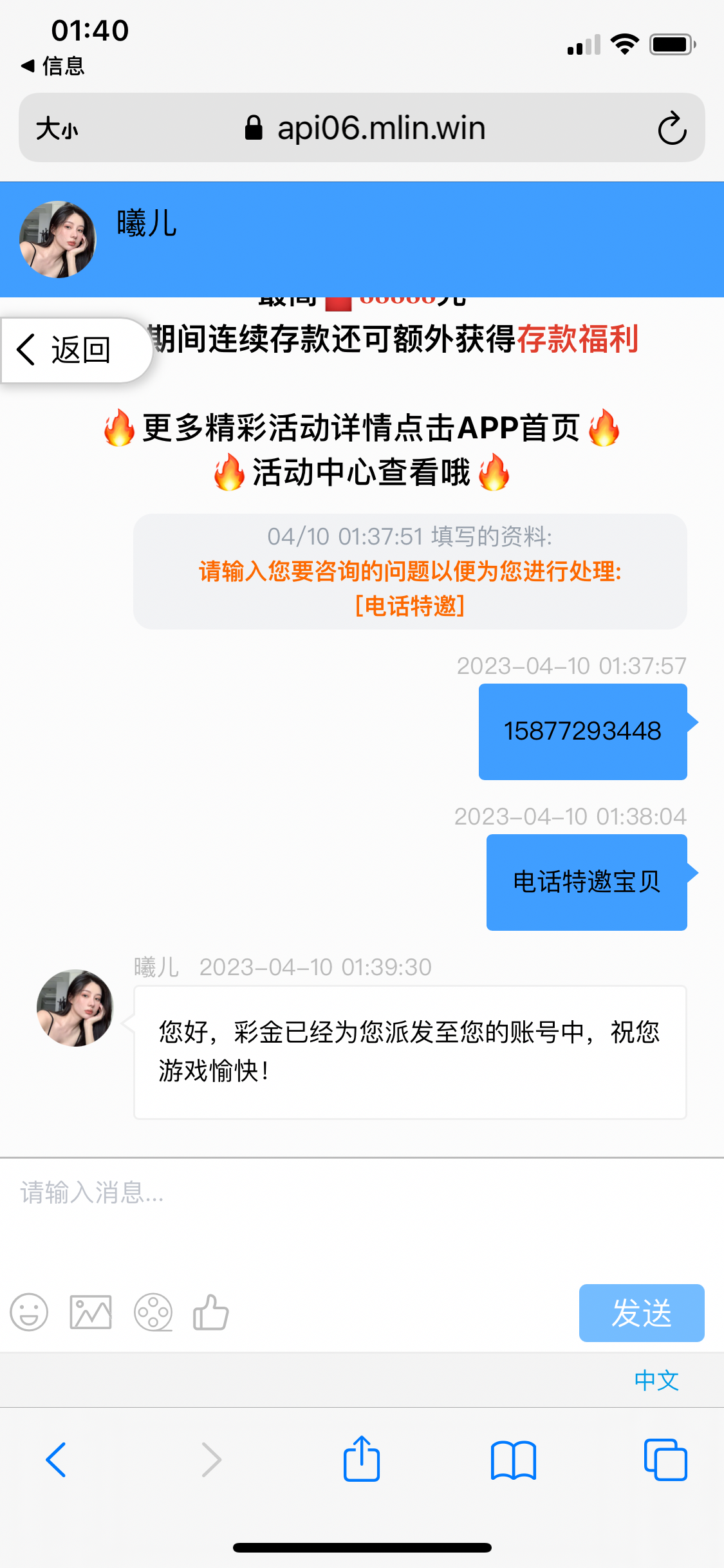Tap Safari's forward navigation chevron
Image resolution: width=724 pixels, height=1568 pixels.
coord(210,1460)
